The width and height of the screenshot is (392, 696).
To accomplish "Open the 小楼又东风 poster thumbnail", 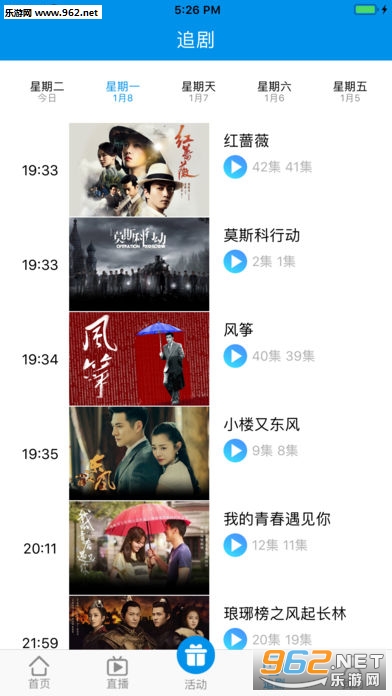I will tap(139, 453).
